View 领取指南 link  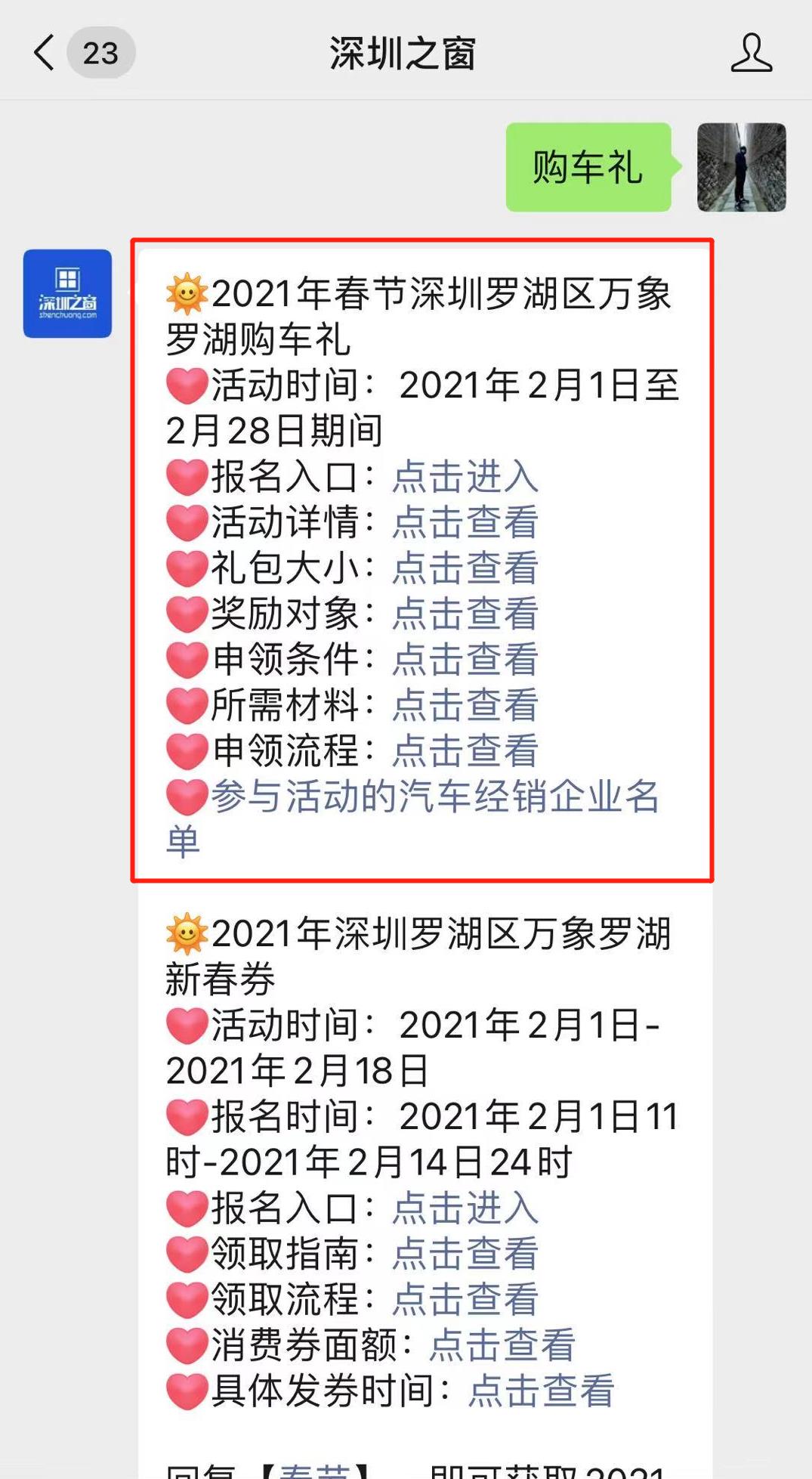pos(465,1253)
